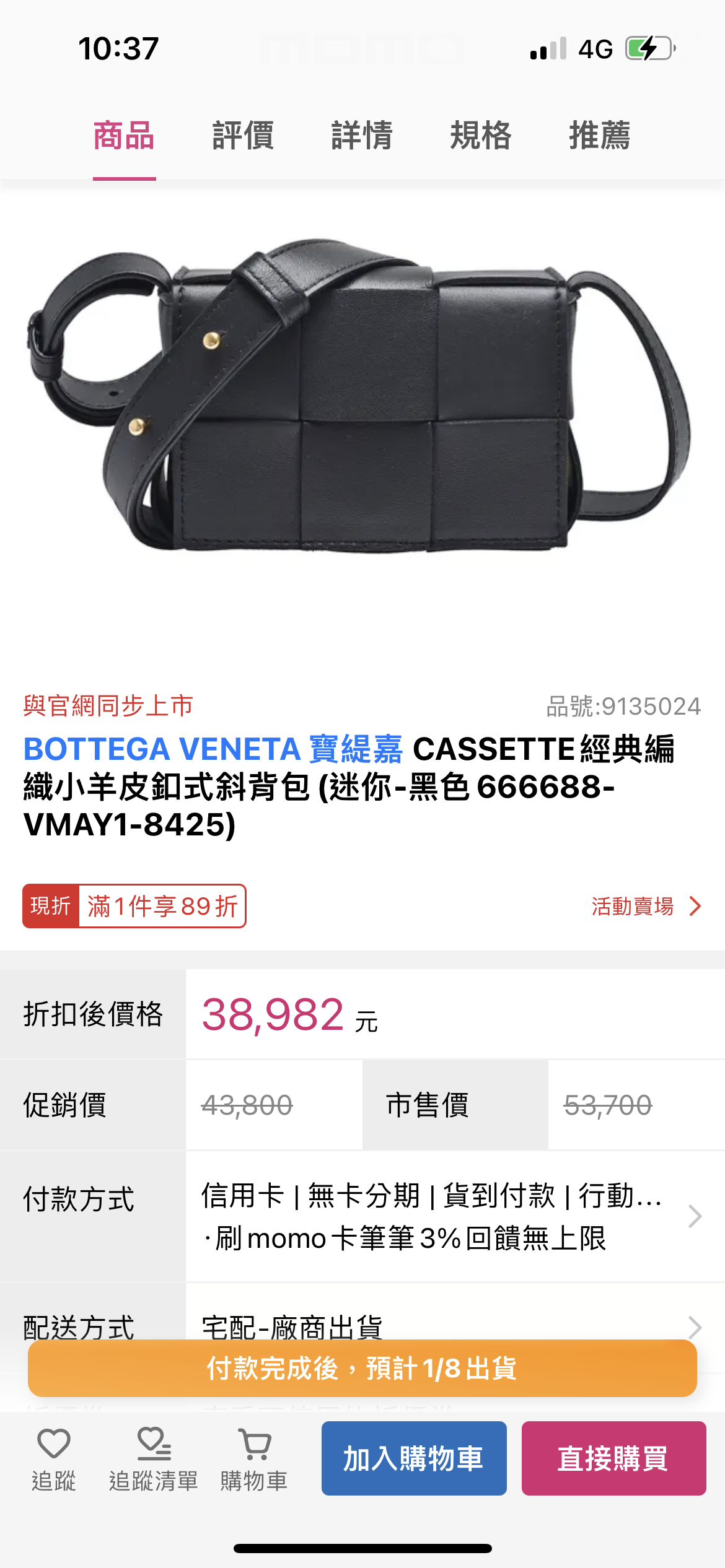
Task: Tap the 滿1件享89折 discount tag
Action: pyautogui.click(x=135, y=906)
